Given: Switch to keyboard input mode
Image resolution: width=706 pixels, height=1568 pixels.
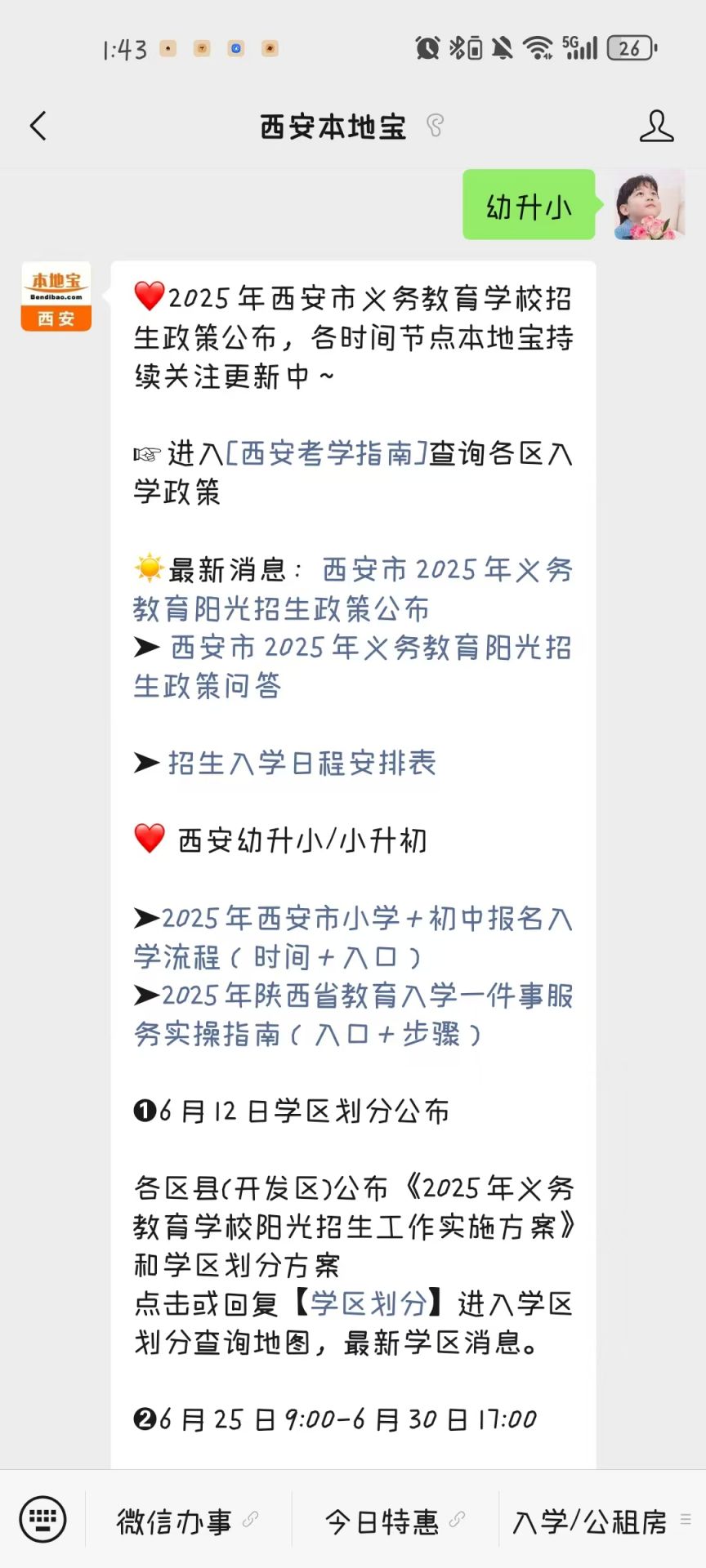Looking at the screenshot, I should click(42, 1520).
